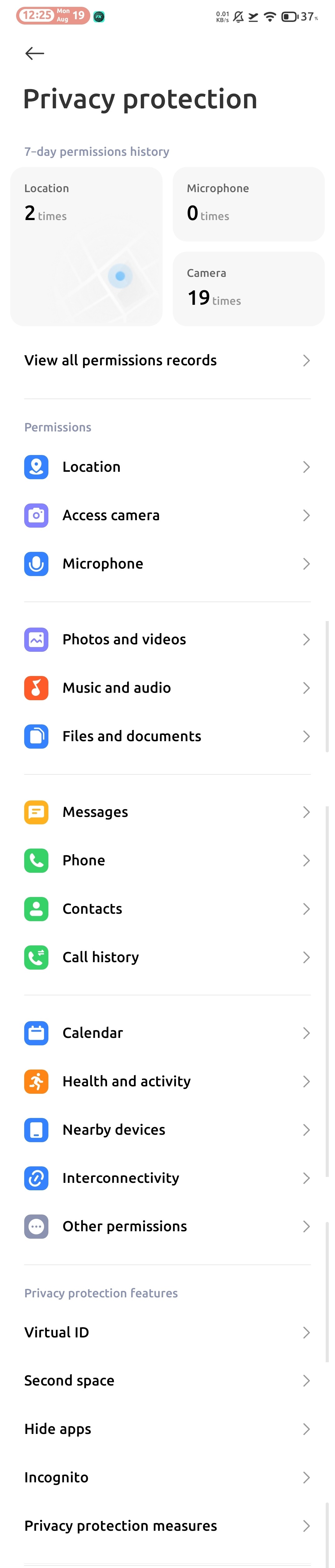Go back using the top arrow
The width and height of the screenshot is (335, 1568).
35,54
